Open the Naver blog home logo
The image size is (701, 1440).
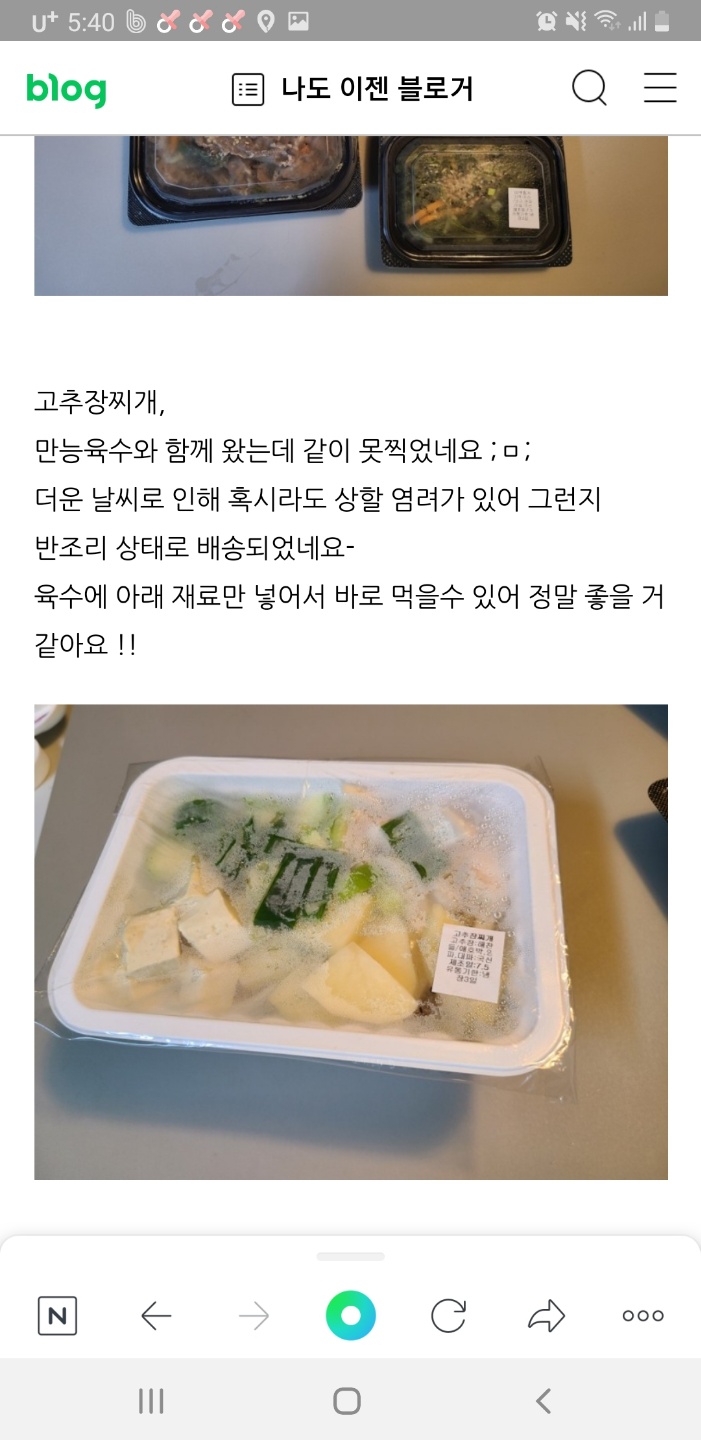(66, 90)
